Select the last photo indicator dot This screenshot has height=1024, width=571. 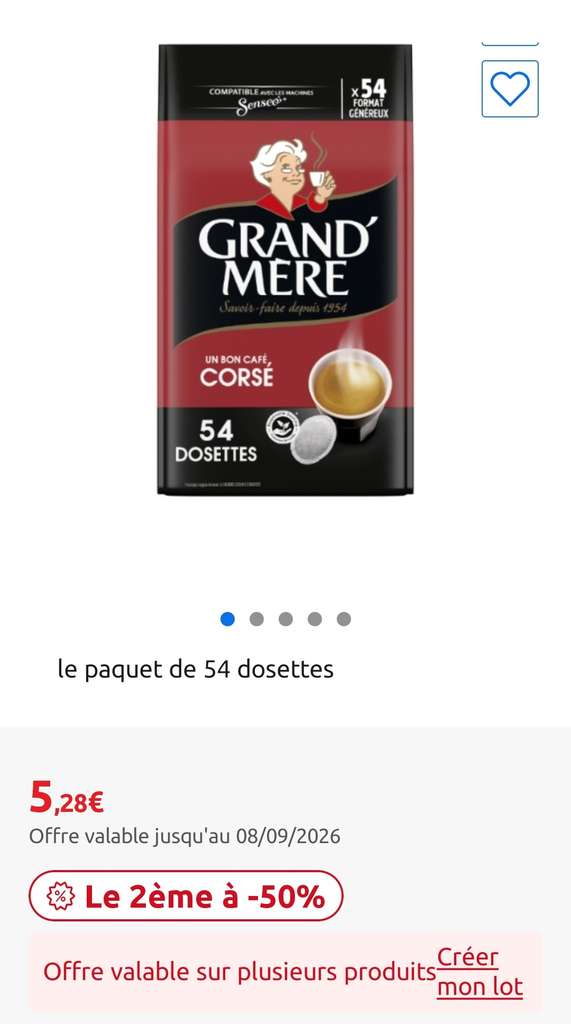click(x=344, y=618)
